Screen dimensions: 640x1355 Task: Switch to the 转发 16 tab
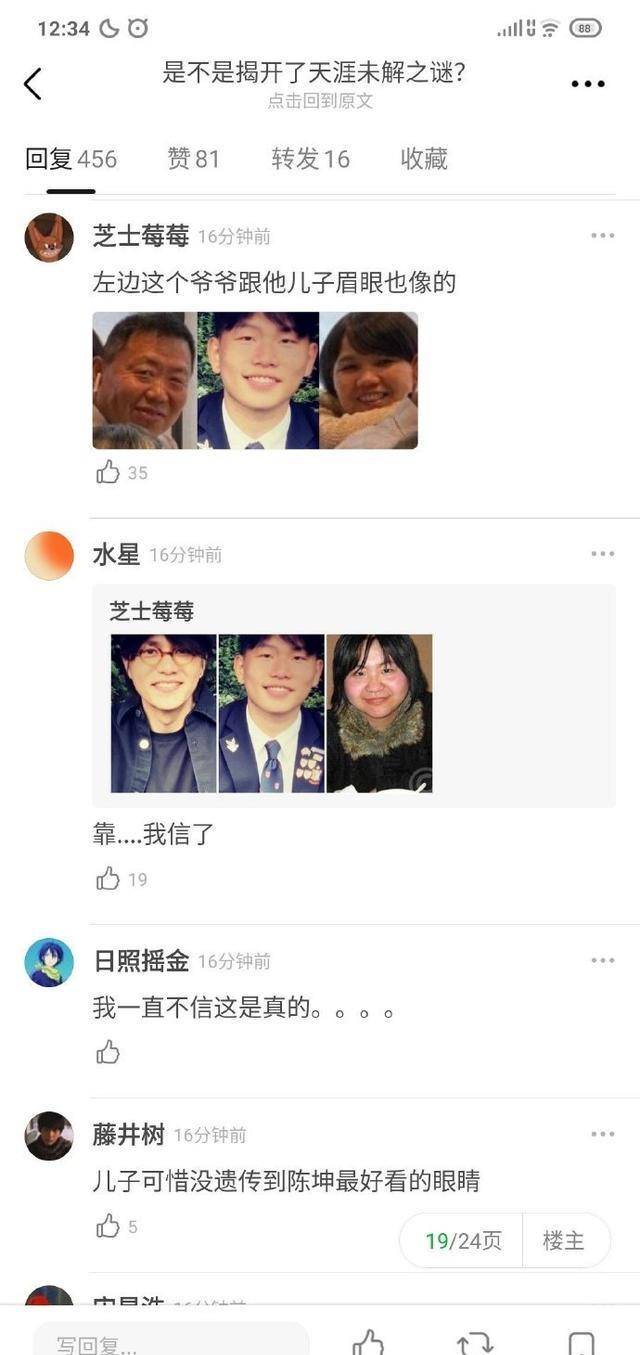point(311,159)
